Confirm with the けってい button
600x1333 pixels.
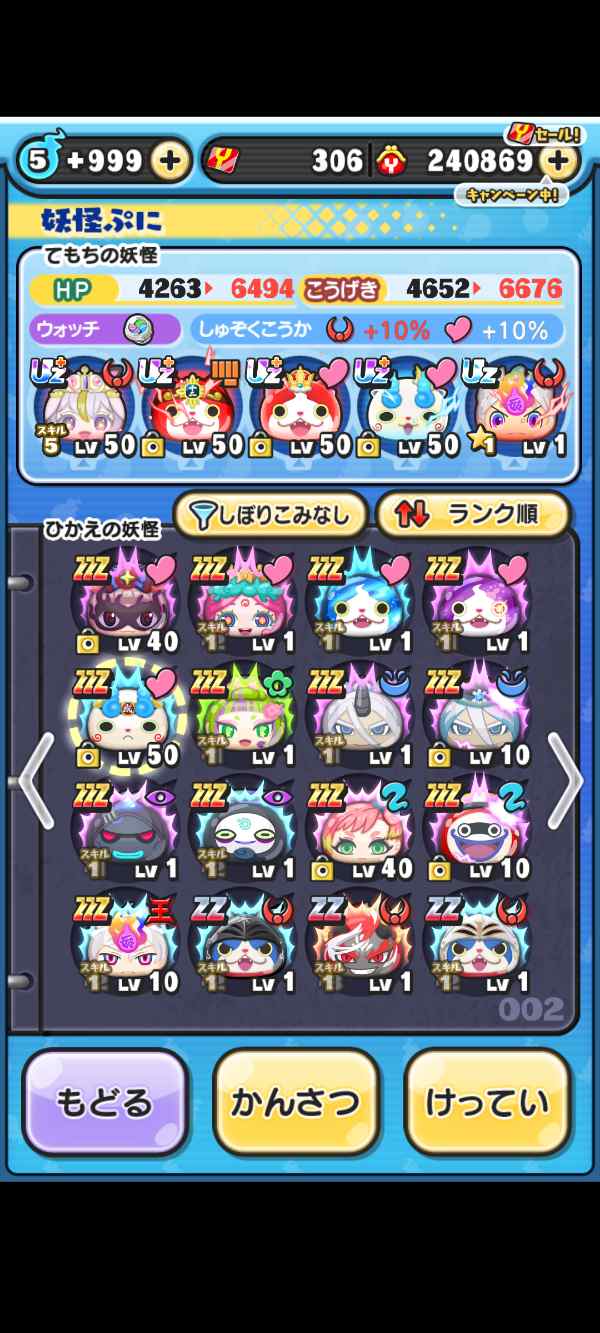487,1102
